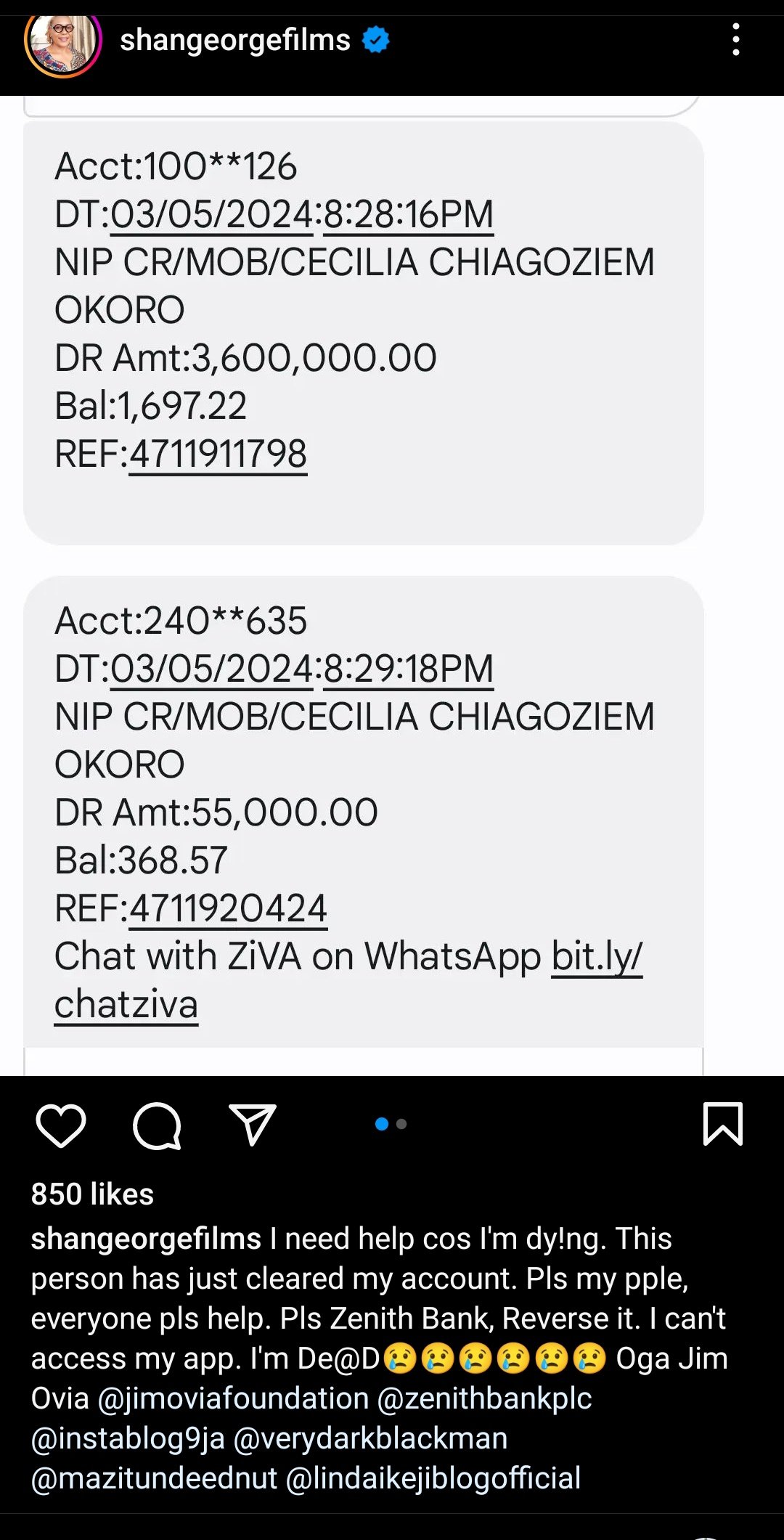Like the shangeorgefilms post
The image size is (784, 1540).
point(61,1125)
